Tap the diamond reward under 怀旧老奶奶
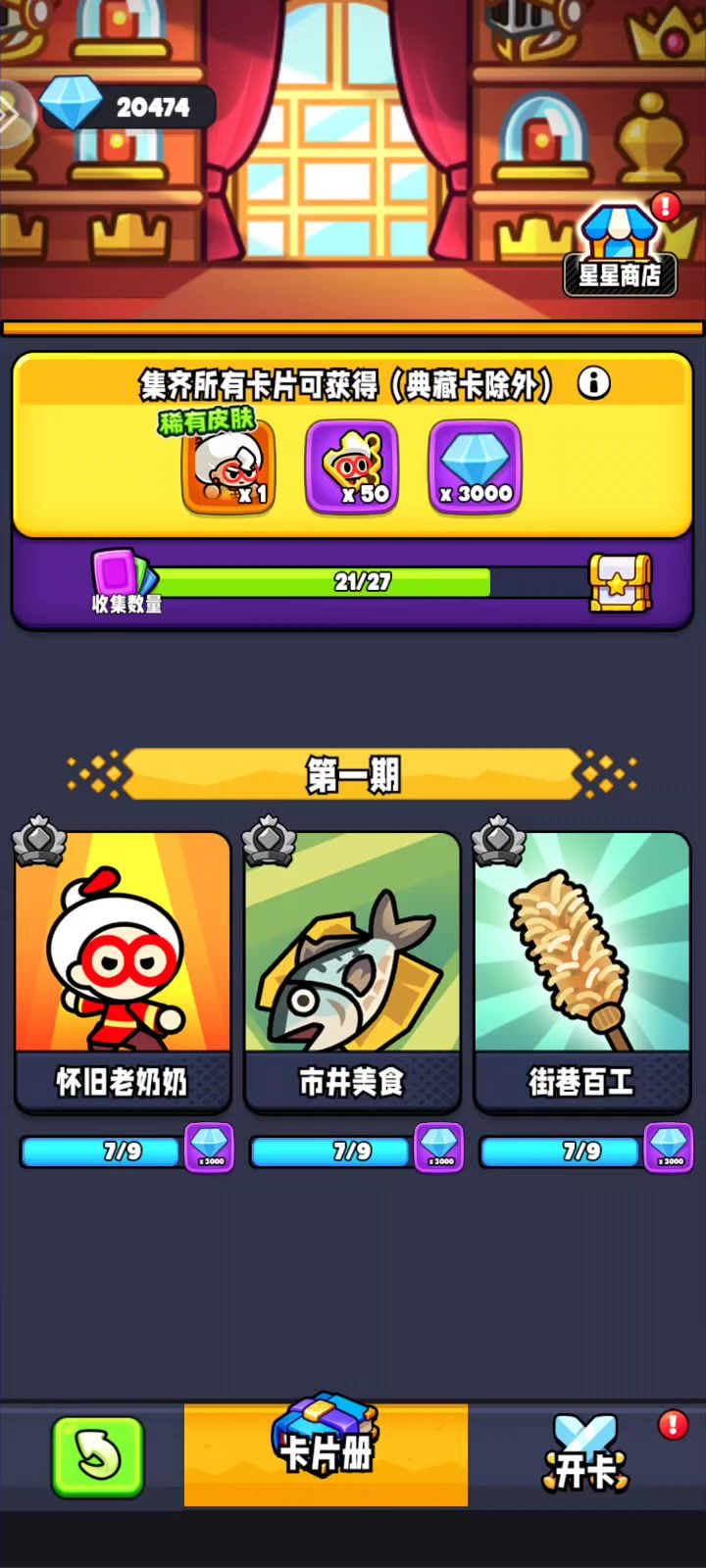This screenshot has height=1568, width=706. coord(210,1148)
